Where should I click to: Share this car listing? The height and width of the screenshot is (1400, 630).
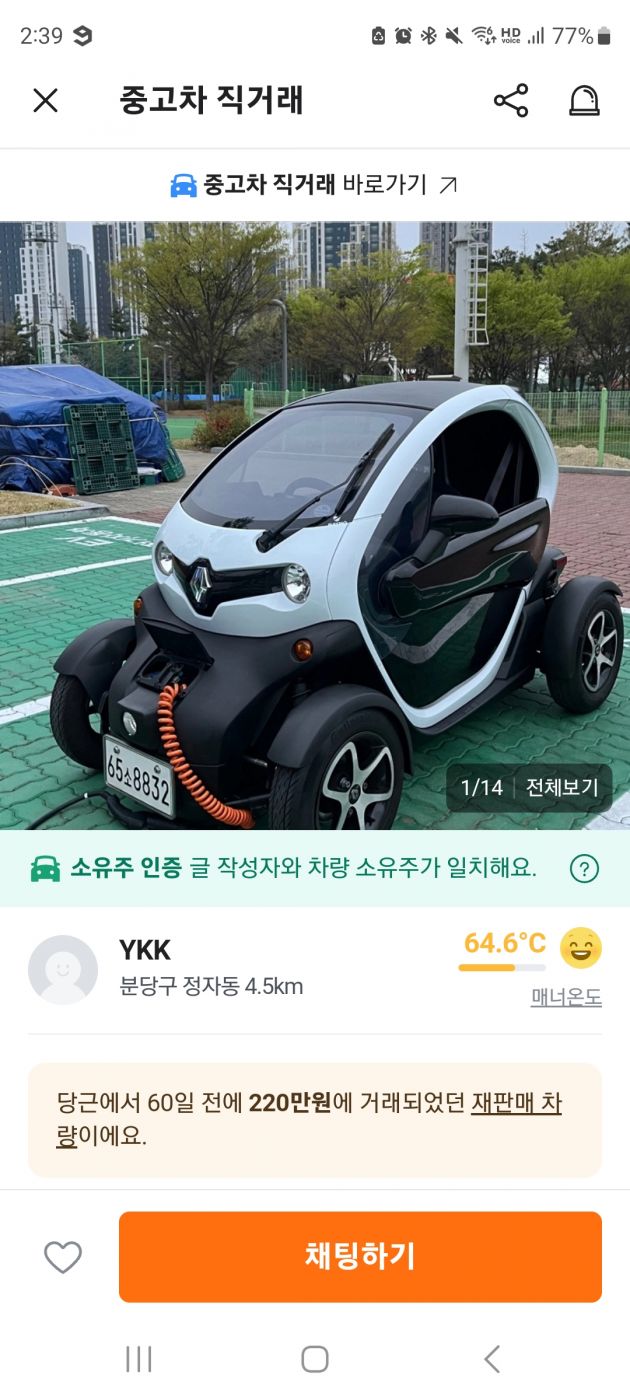tap(510, 100)
